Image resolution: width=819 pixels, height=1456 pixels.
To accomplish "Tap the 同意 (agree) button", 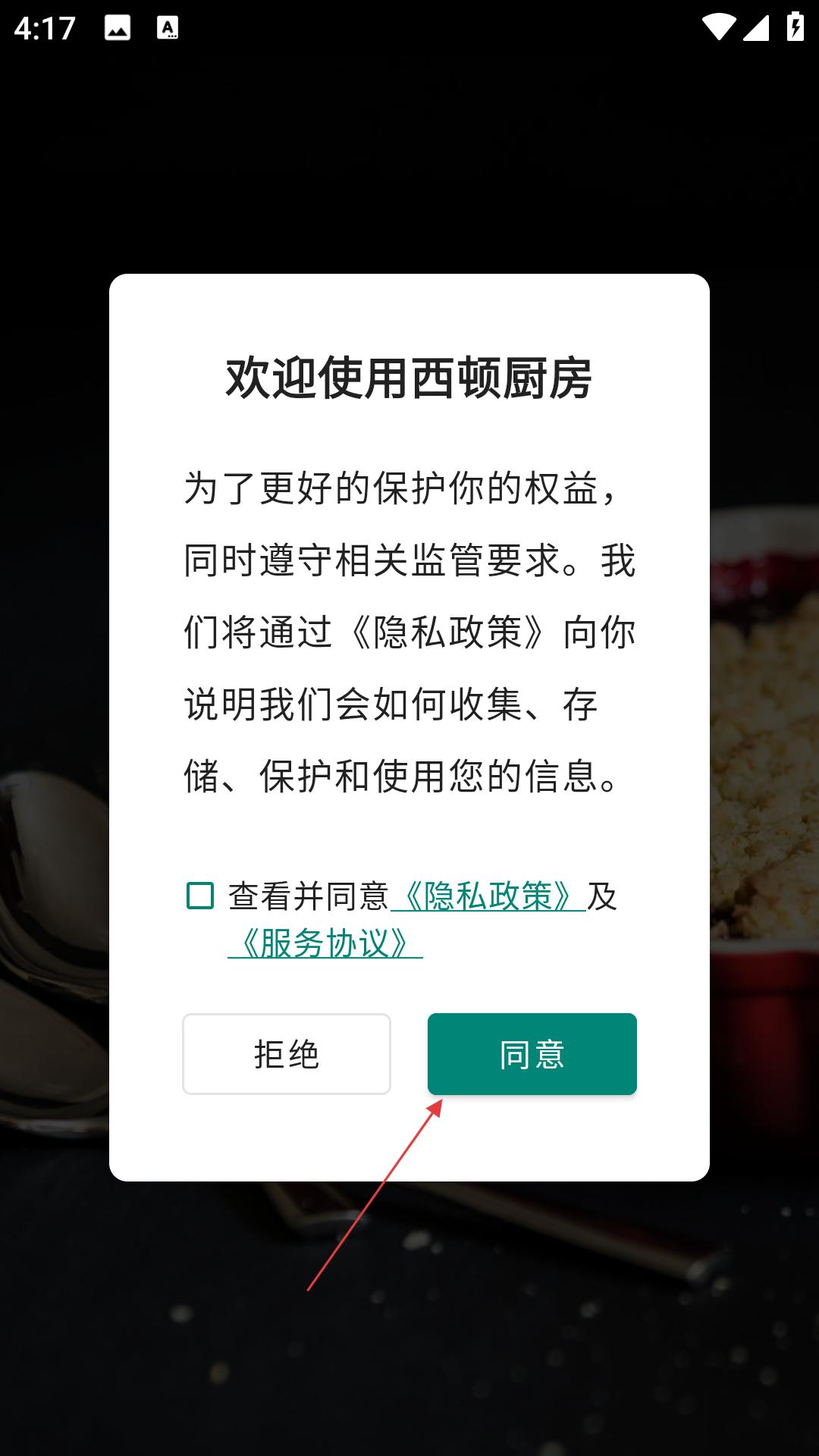I will click(x=532, y=1053).
